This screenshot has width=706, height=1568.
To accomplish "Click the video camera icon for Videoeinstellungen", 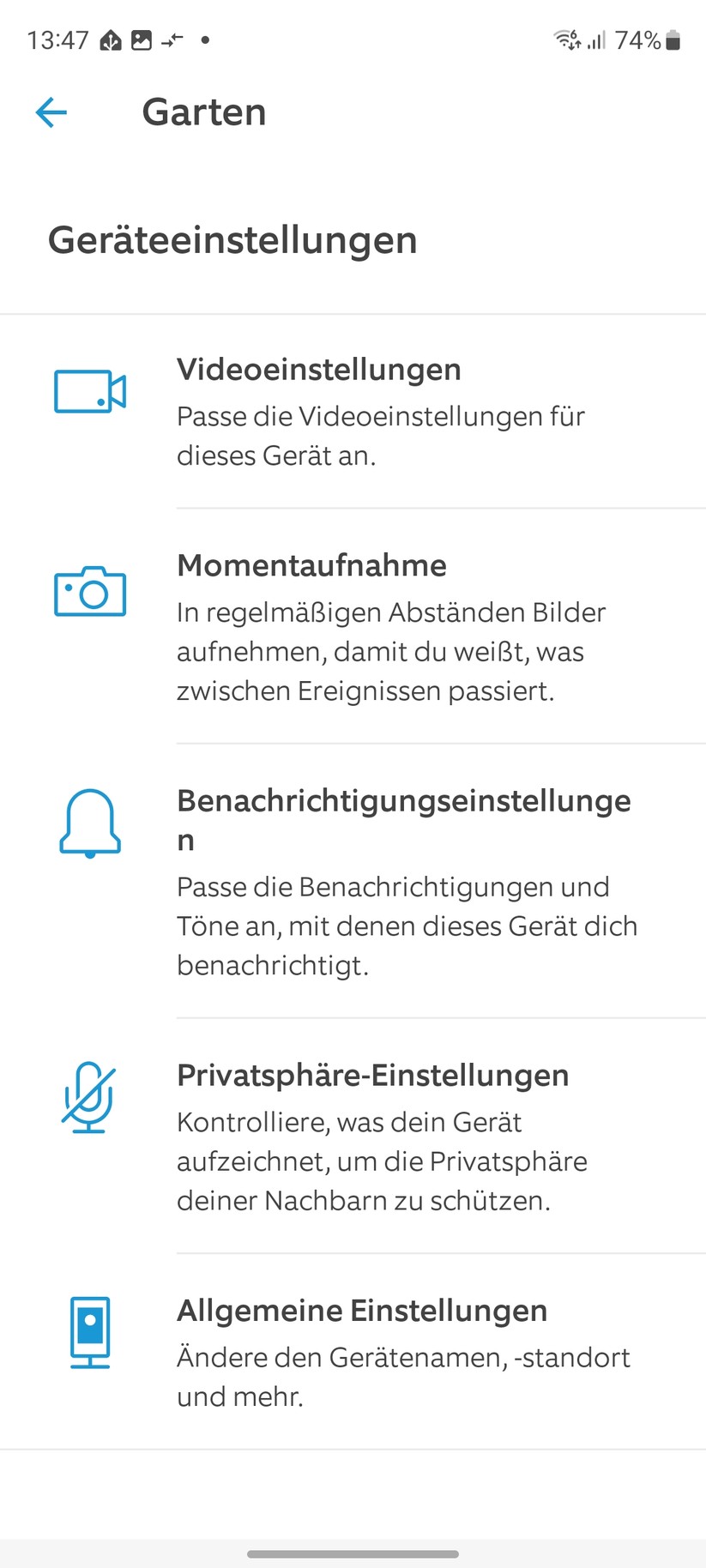I will (90, 393).
